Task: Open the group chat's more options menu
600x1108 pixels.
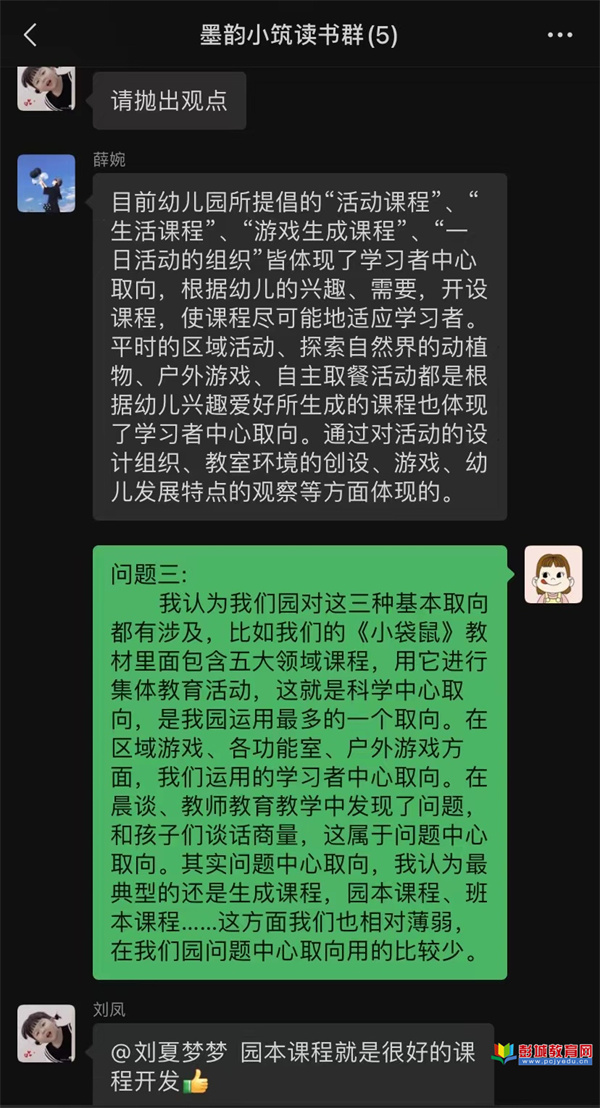Action: coord(560,35)
